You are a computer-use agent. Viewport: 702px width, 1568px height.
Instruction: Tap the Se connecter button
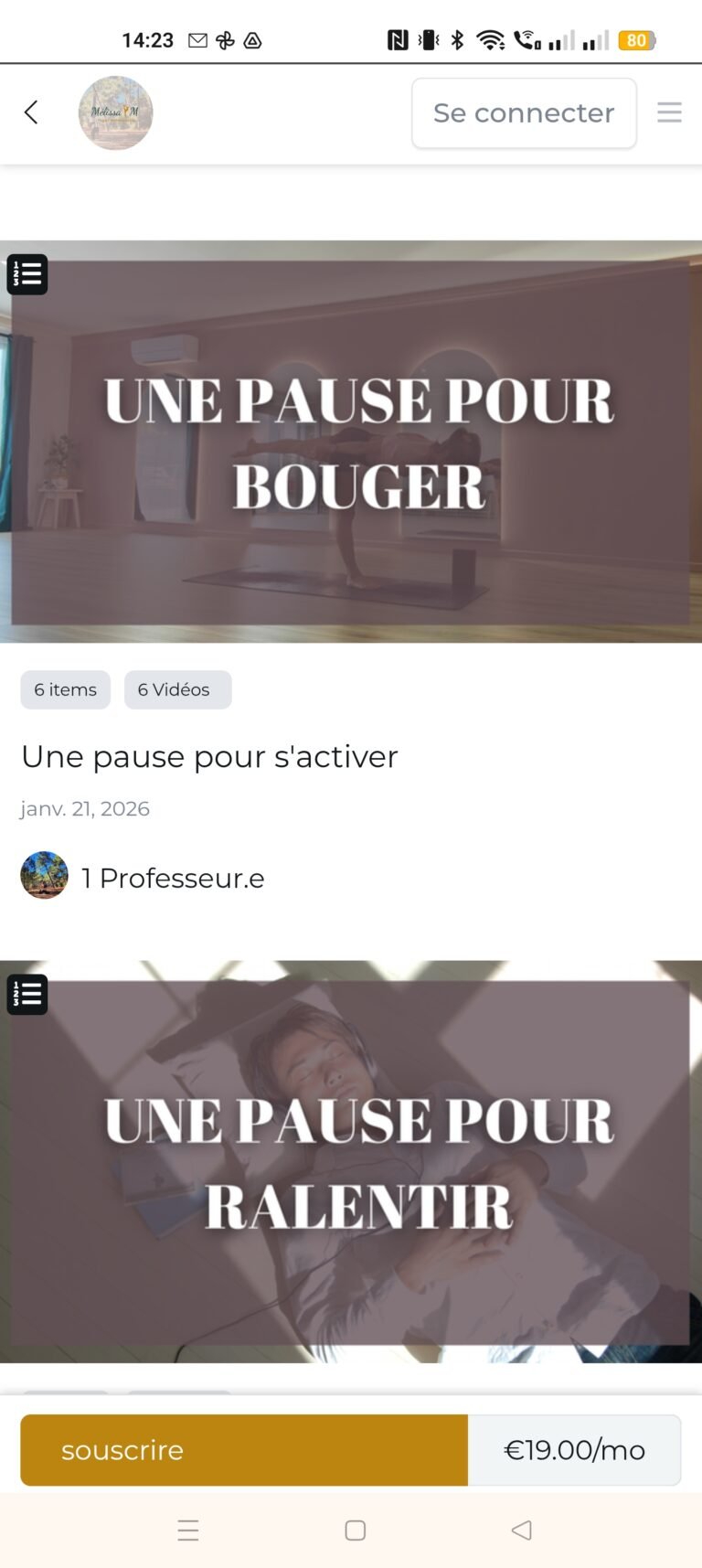(x=524, y=112)
